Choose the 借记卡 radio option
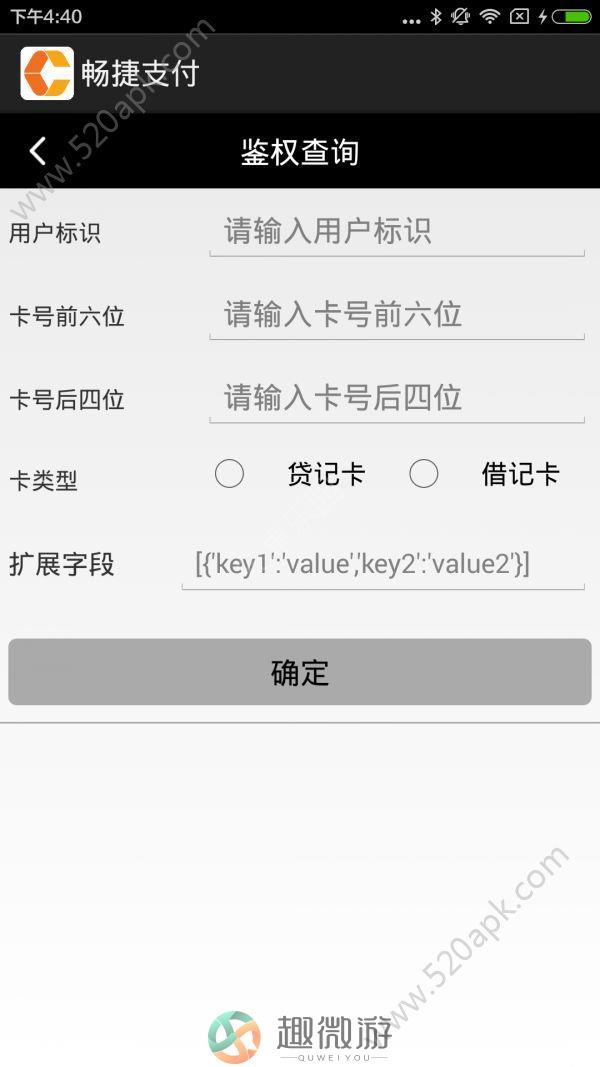The image size is (600, 1067). coord(424,474)
